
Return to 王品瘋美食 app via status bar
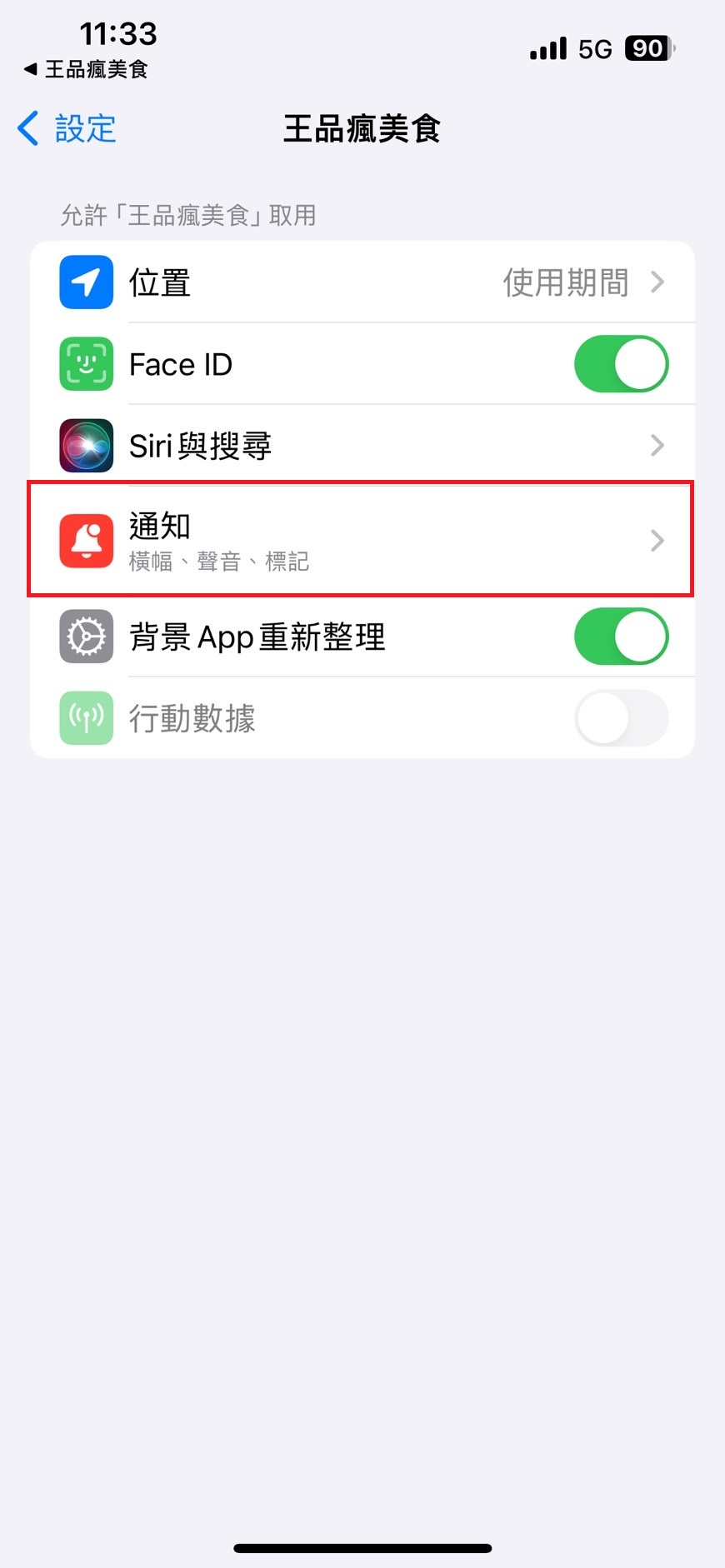coord(86,69)
